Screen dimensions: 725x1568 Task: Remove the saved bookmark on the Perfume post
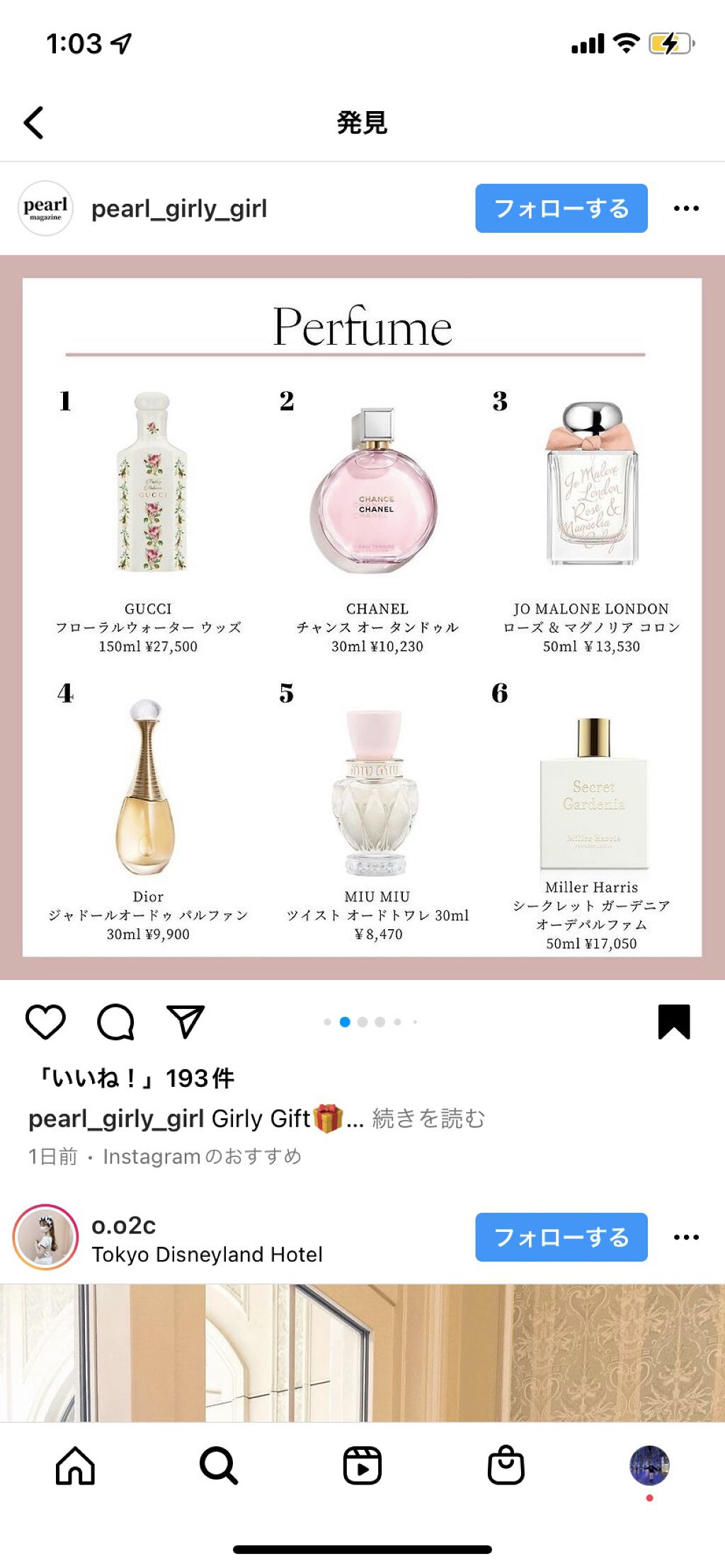(x=673, y=1021)
